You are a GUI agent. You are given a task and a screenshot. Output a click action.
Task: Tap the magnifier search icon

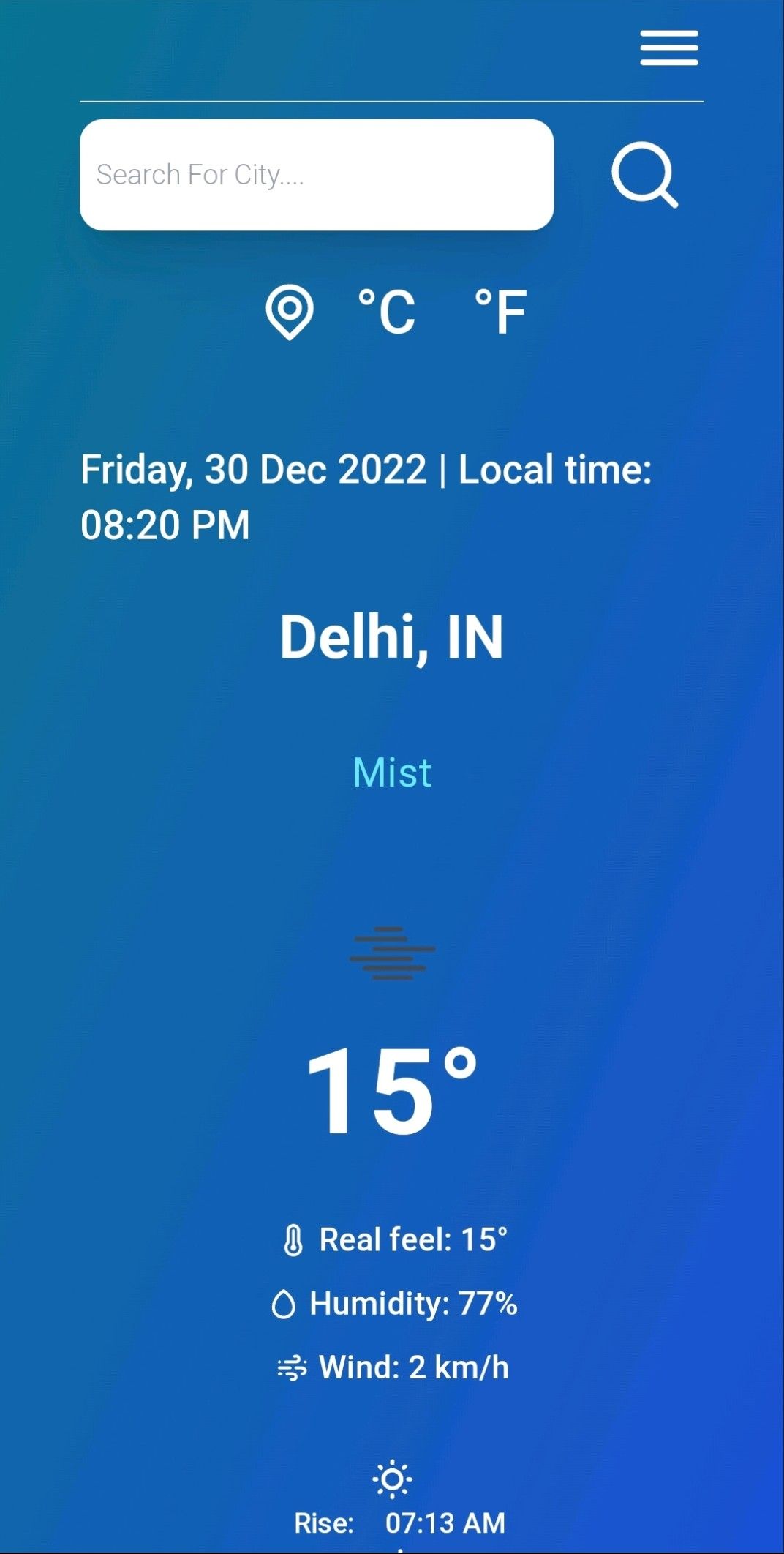tap(644, 175)
